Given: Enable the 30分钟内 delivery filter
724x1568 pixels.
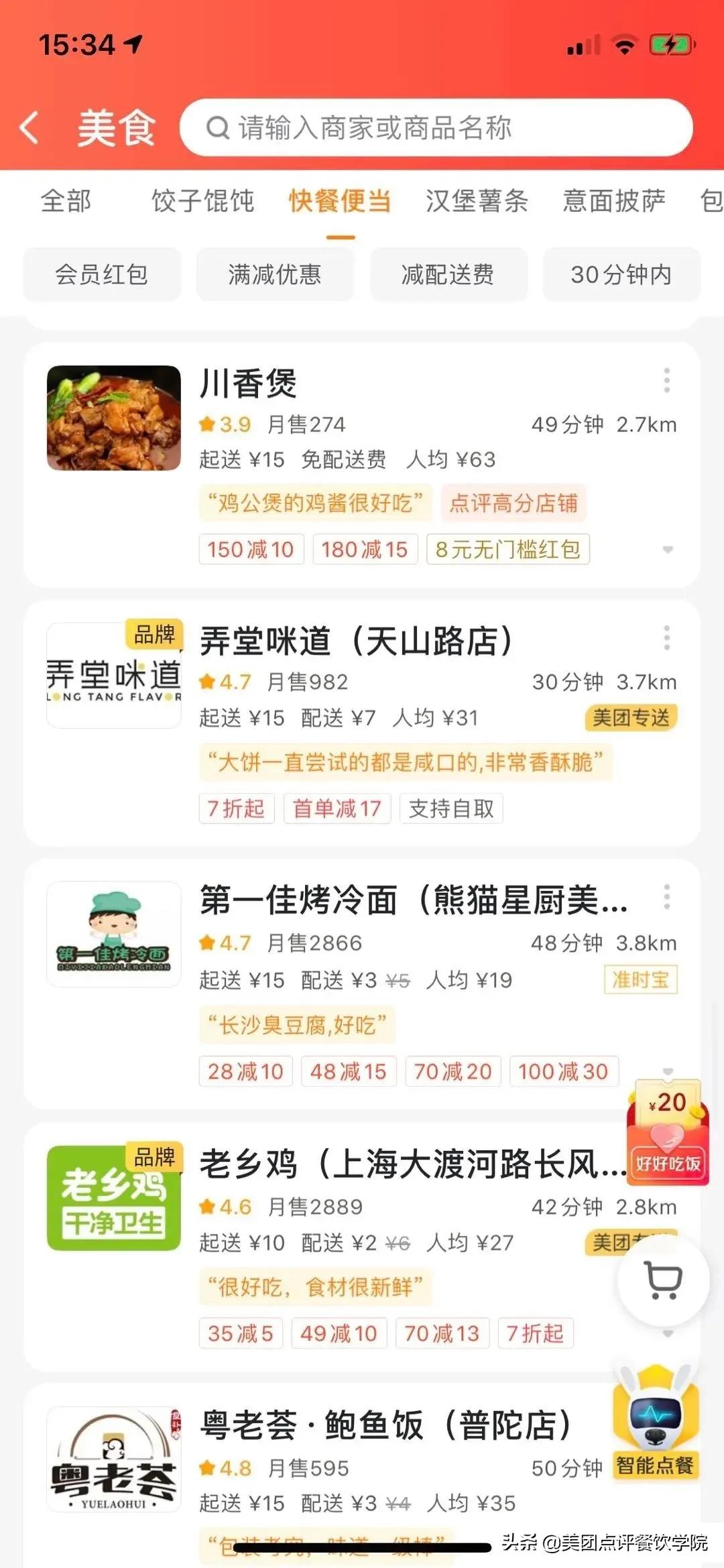Looking at the screenshot, I should 623,275.
